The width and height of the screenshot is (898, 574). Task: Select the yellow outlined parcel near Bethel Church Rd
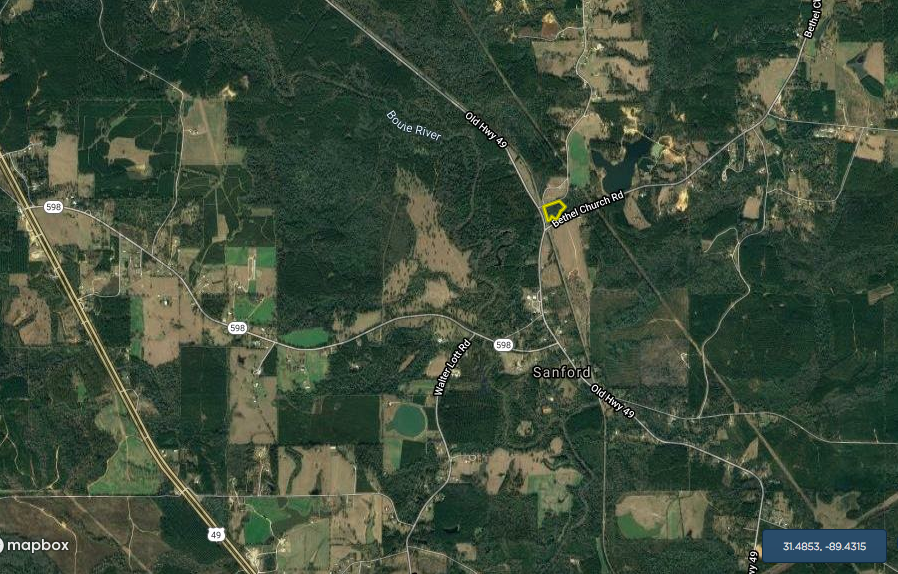point(553,210)
